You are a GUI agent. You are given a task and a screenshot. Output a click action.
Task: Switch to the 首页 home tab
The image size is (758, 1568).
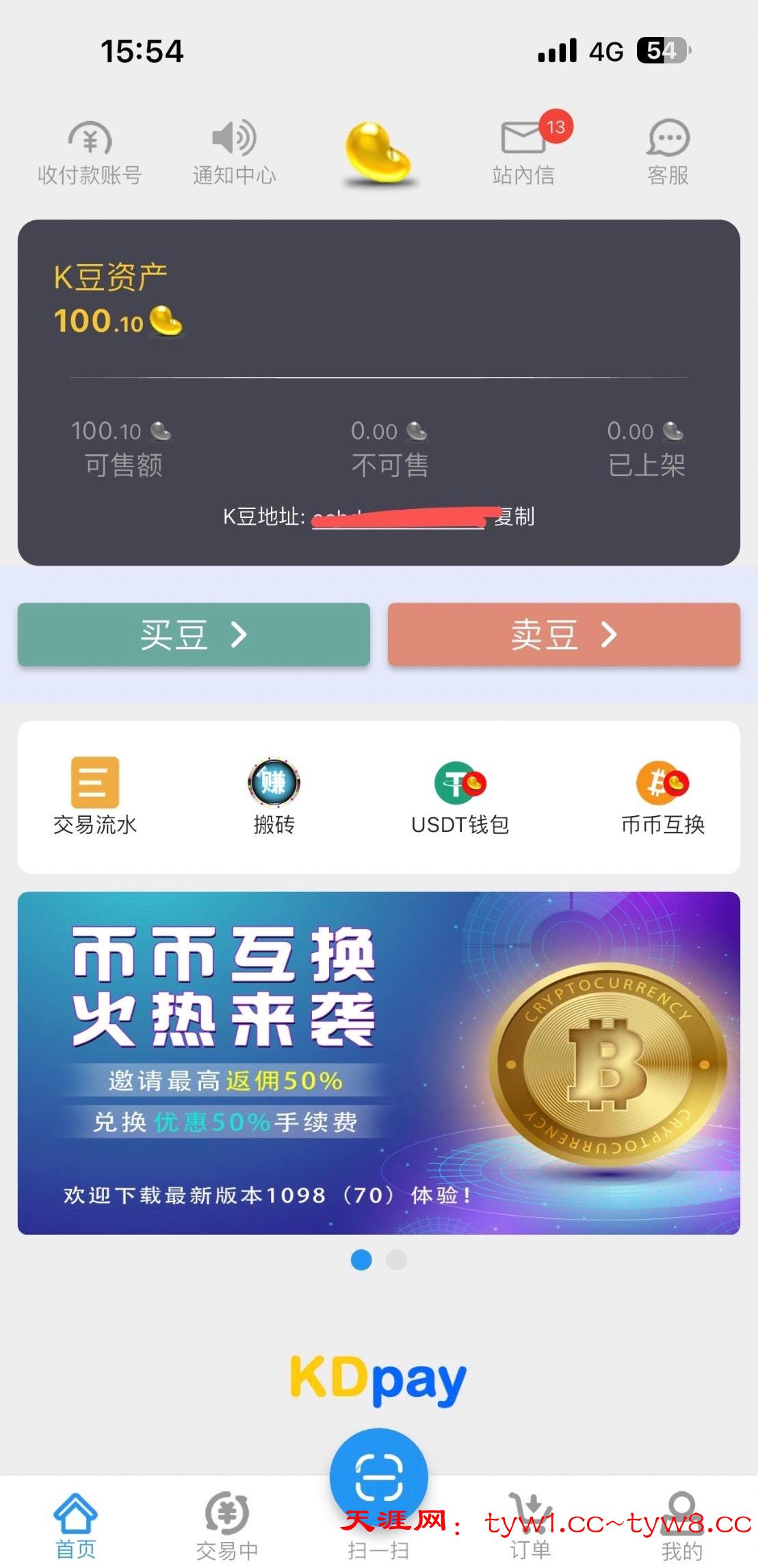pos(75,1525)
